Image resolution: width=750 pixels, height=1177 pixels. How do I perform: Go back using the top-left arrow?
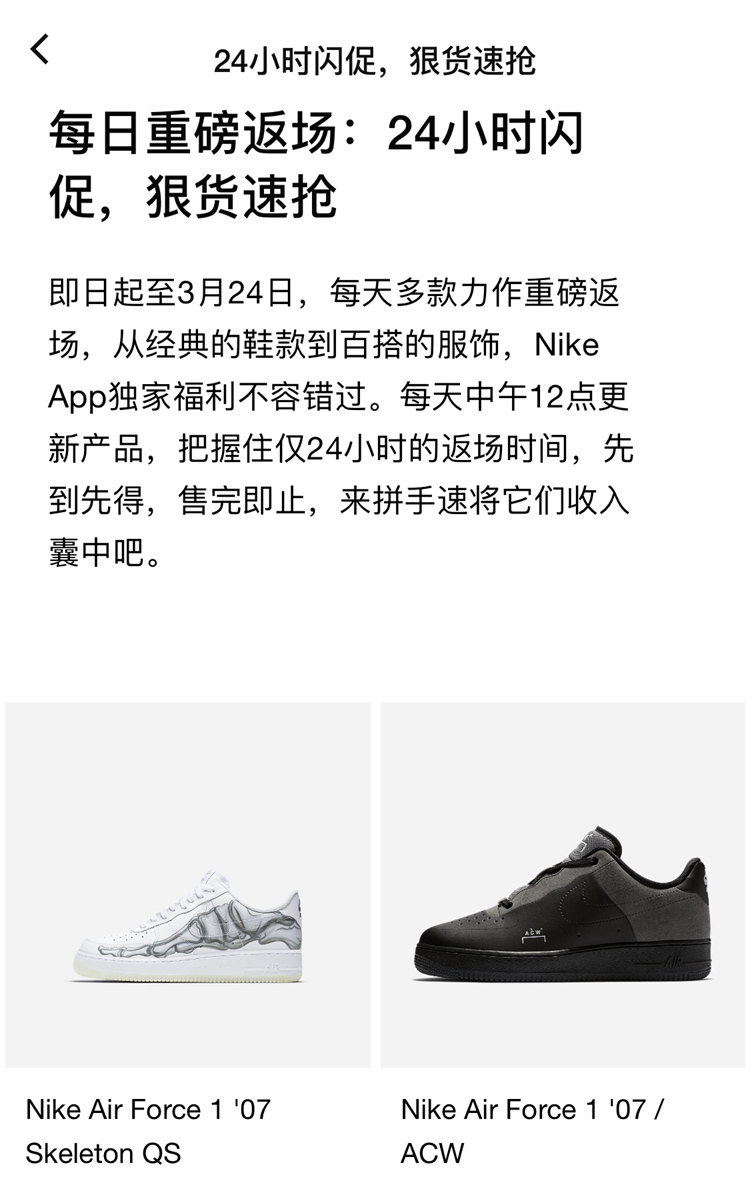[x=41, y=50]
